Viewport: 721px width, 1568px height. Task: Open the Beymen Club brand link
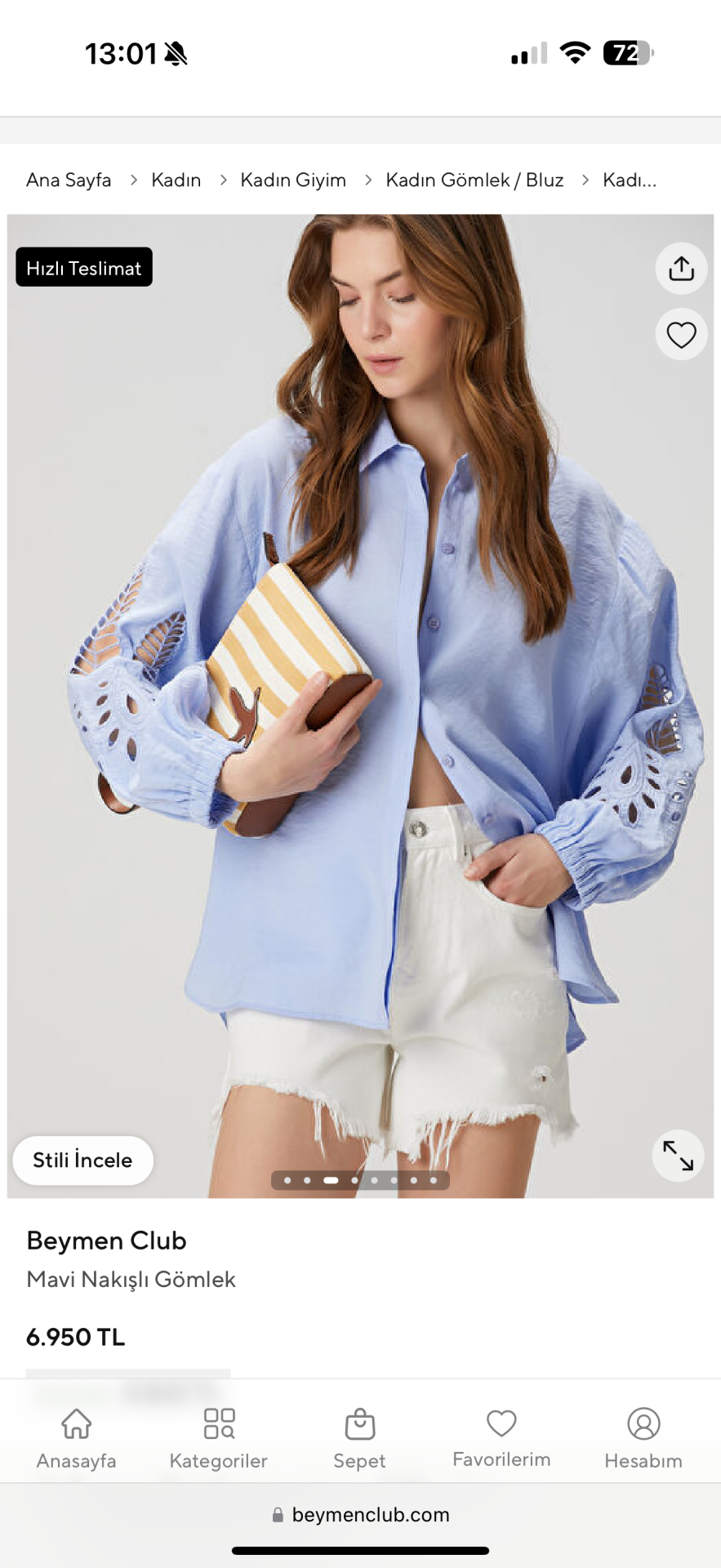[106, 1241]
